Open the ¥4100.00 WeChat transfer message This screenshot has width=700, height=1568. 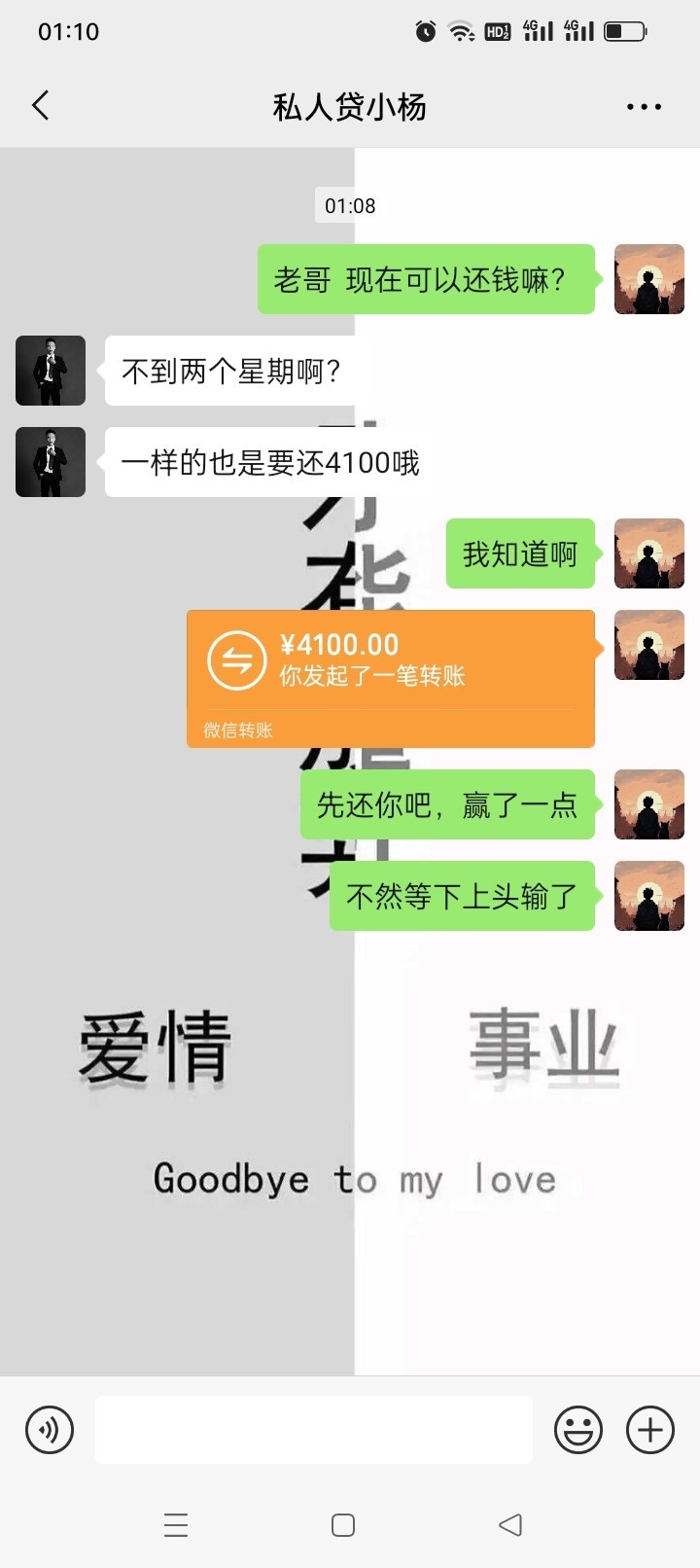point(390,678)
